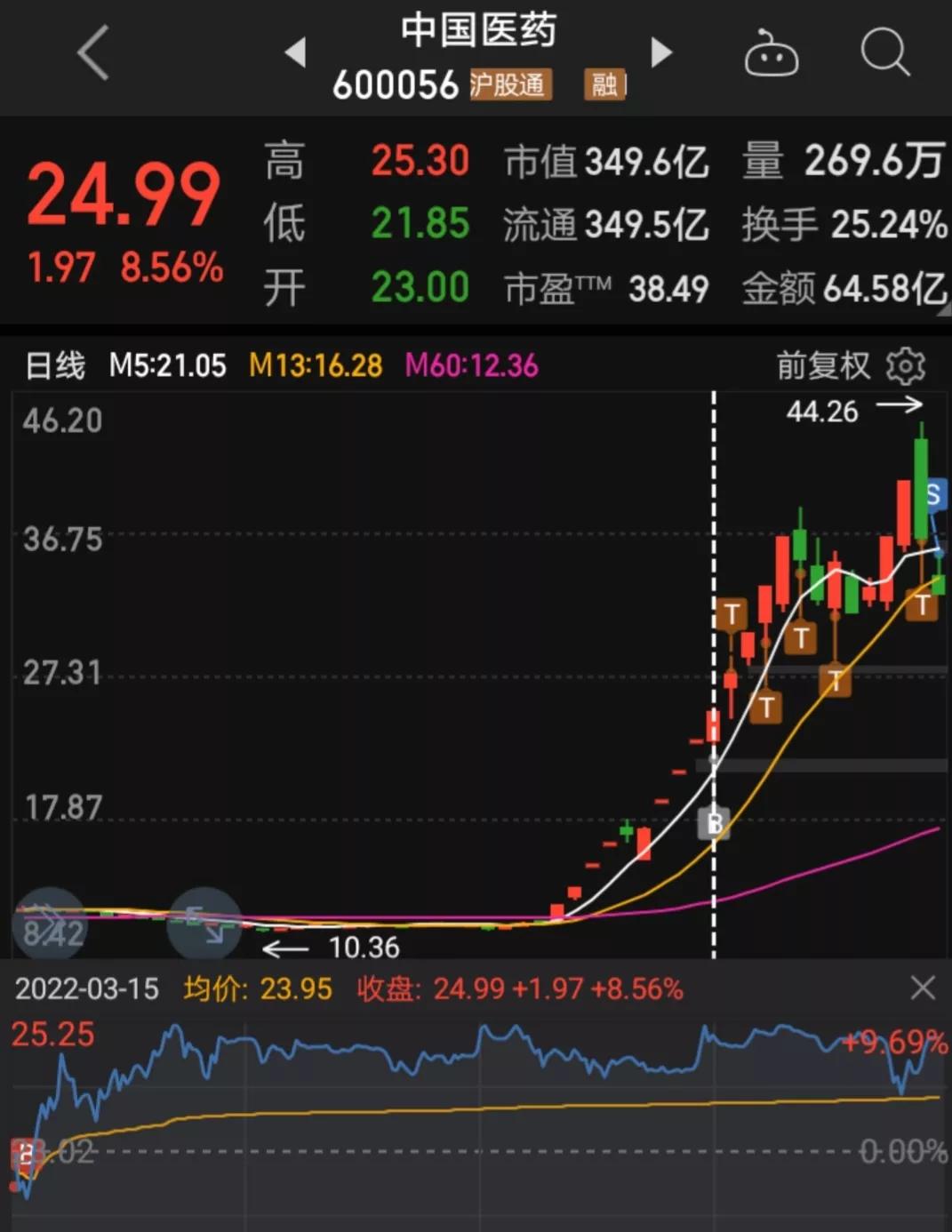Change the 前复权 adjustment mode
The width and height of the screenshot is (952, 1232).
(x=822, y=366)
